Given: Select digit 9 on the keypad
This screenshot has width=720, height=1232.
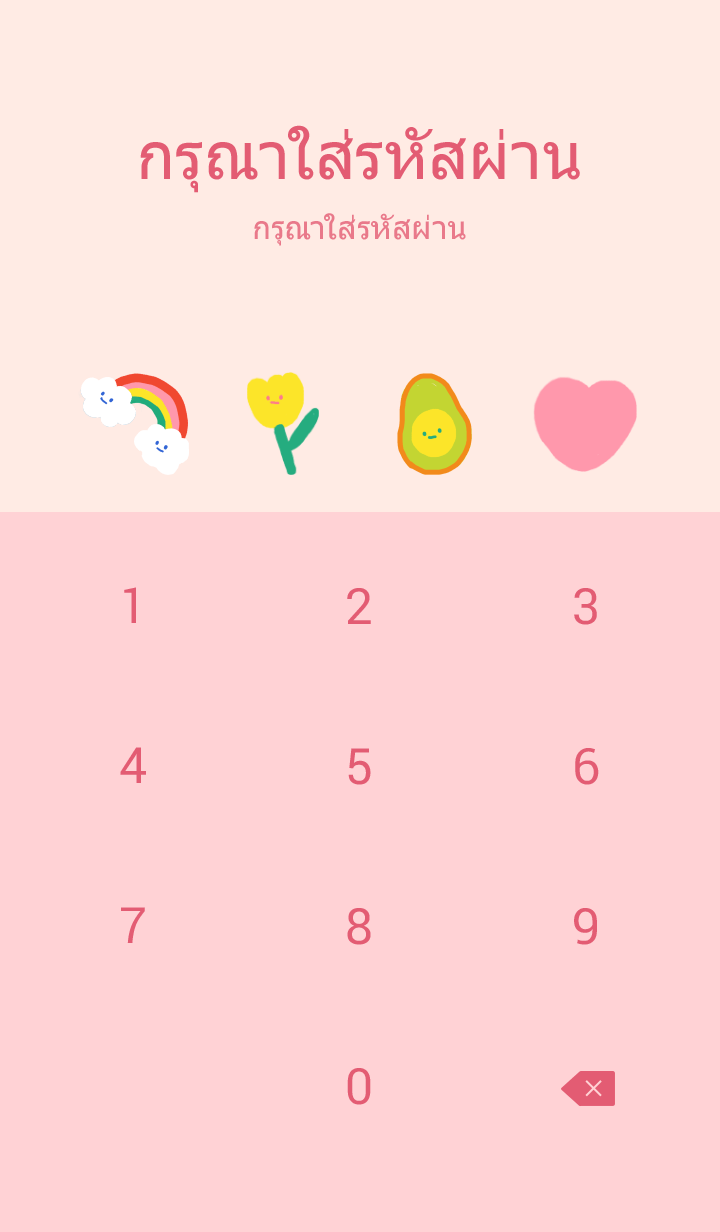Looking at the screenshot, I should pos(585,927).
